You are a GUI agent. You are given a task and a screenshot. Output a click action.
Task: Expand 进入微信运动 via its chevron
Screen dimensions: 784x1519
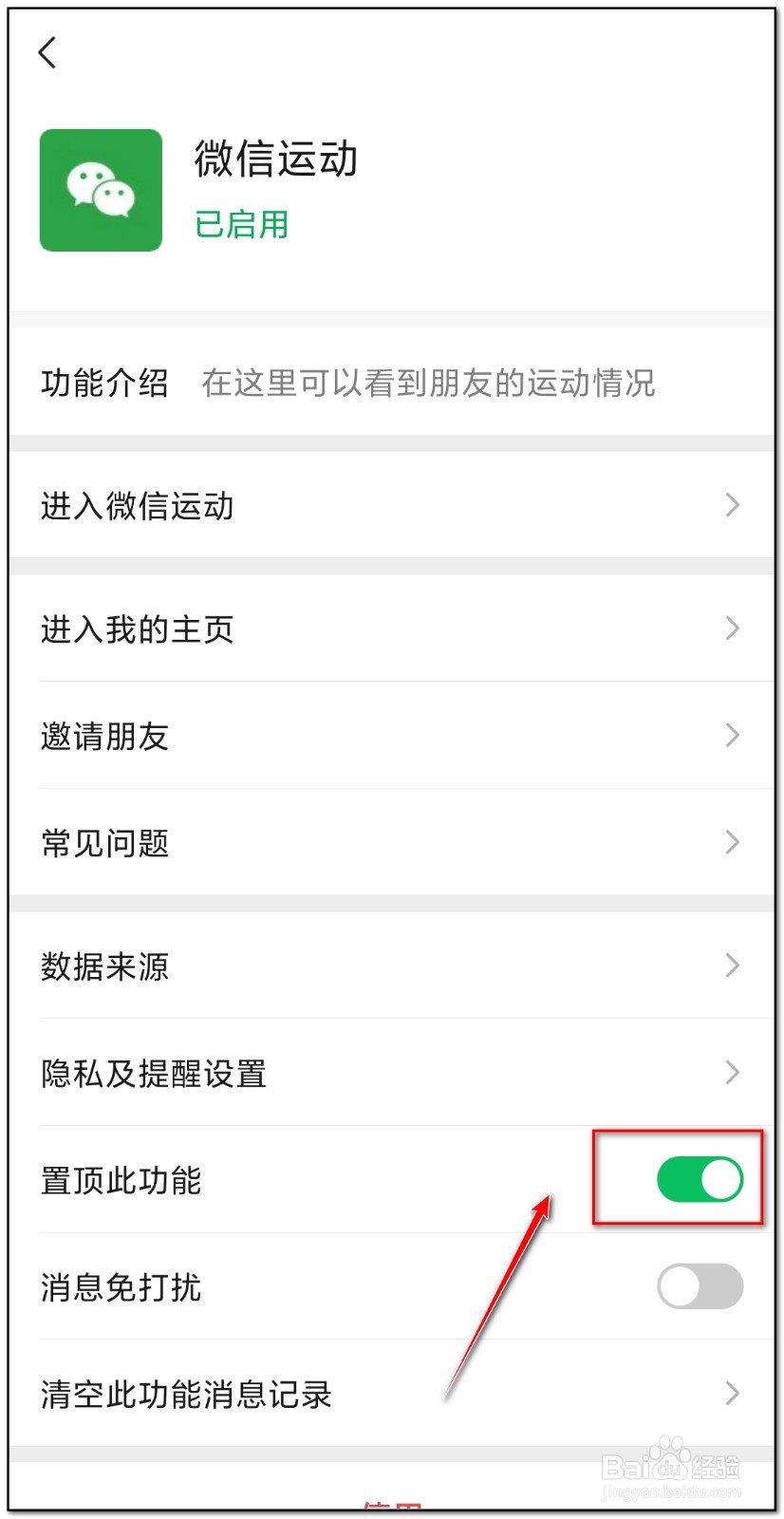732,506
